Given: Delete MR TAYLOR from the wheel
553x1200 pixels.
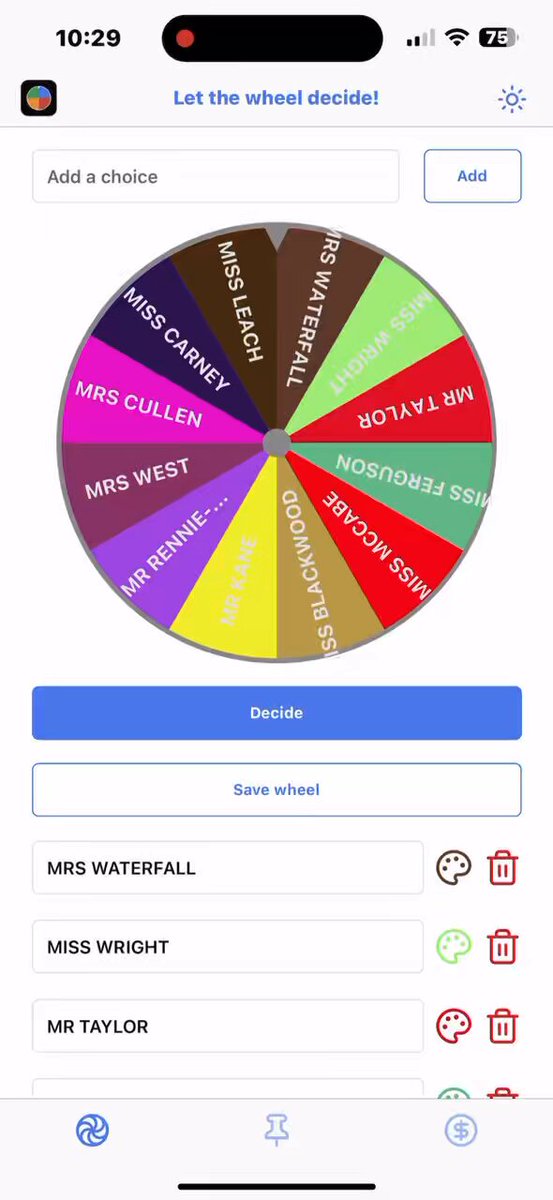Looking at the screenshot, I should (502, 1026).
